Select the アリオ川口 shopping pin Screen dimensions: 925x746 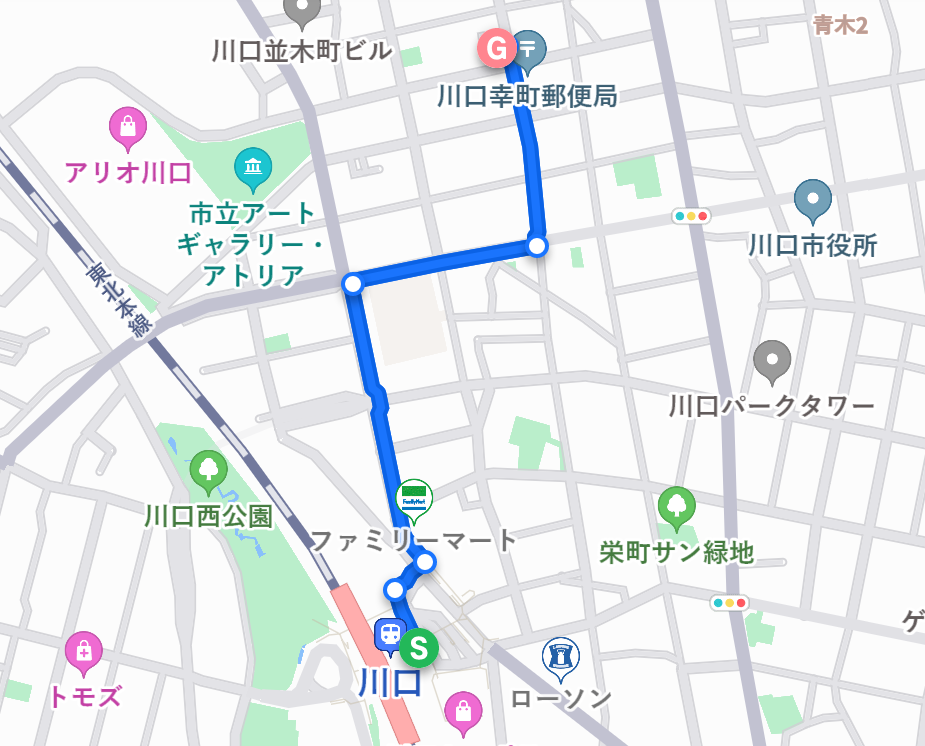[x=127, y=127]
